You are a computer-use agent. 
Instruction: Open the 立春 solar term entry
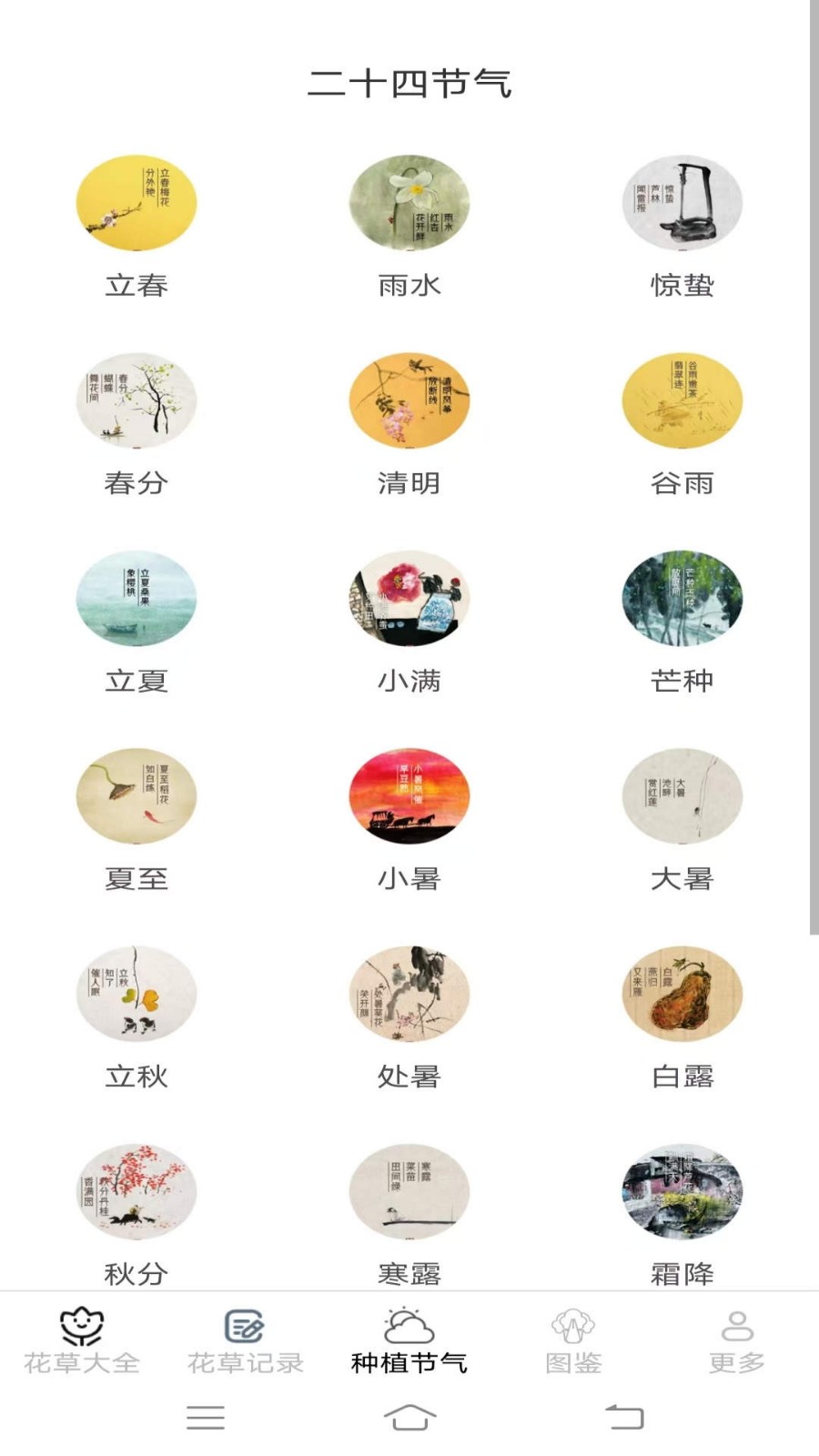tap(136, 202)
